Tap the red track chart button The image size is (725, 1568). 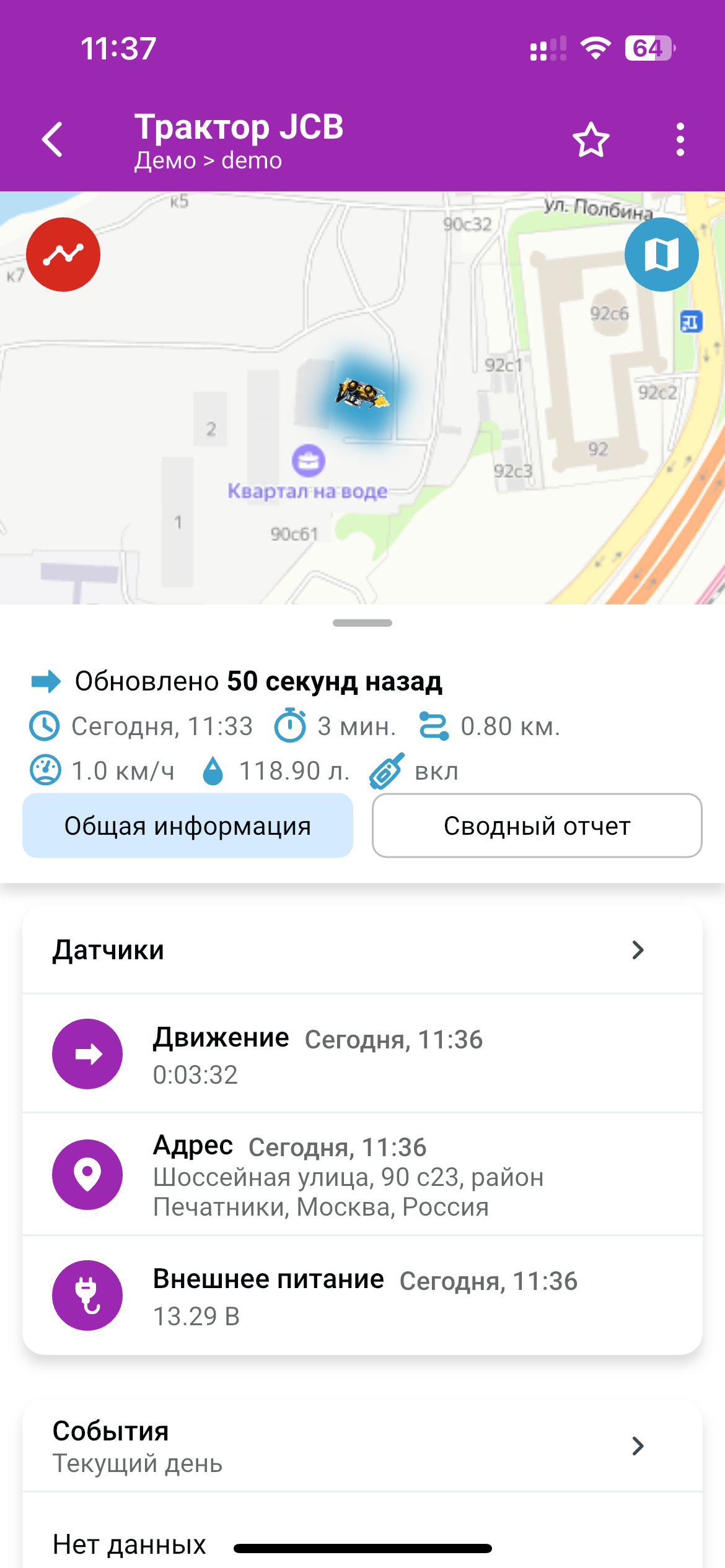(x=63, y=255)
